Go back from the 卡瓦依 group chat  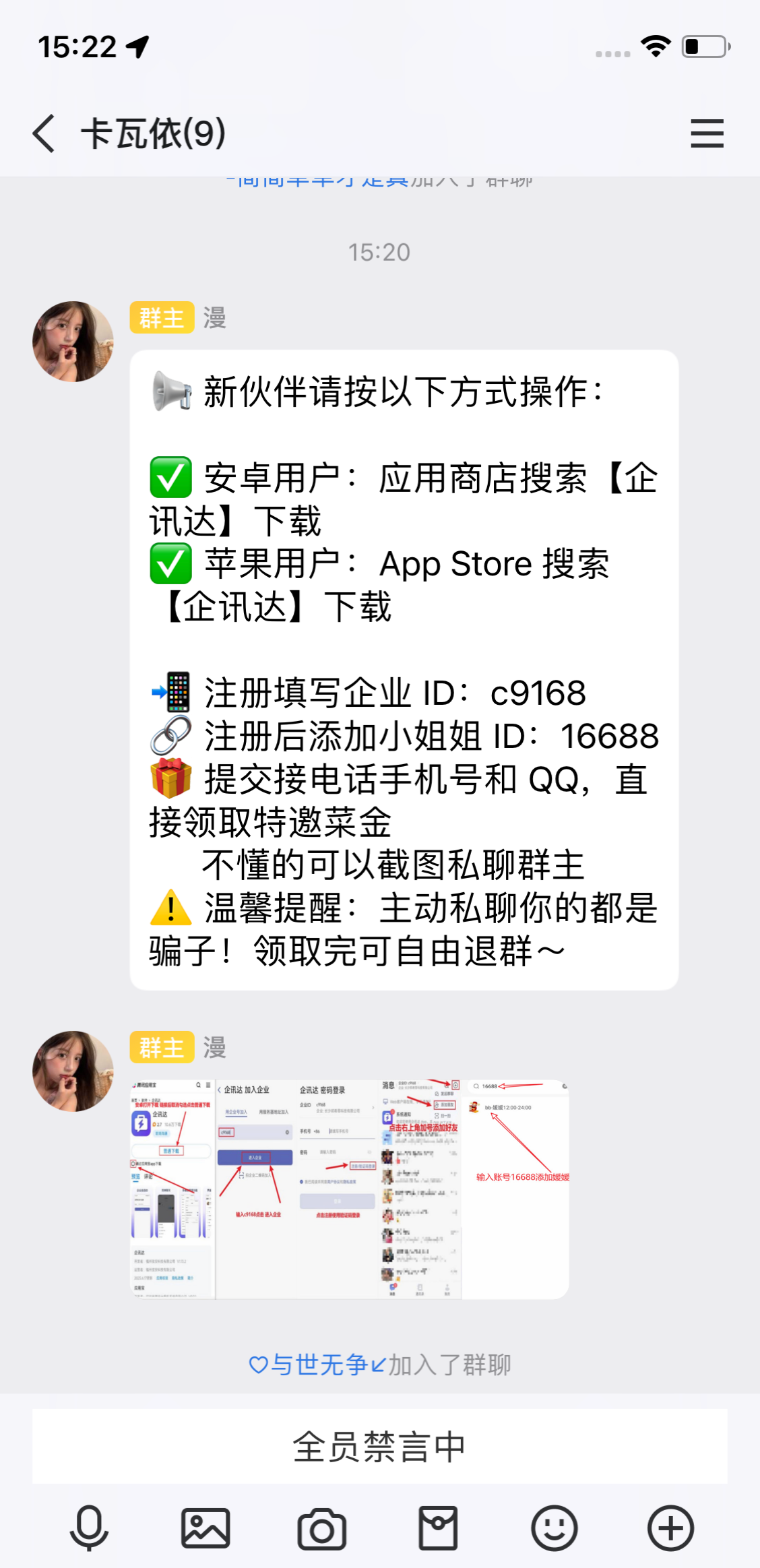coord(44,133)
